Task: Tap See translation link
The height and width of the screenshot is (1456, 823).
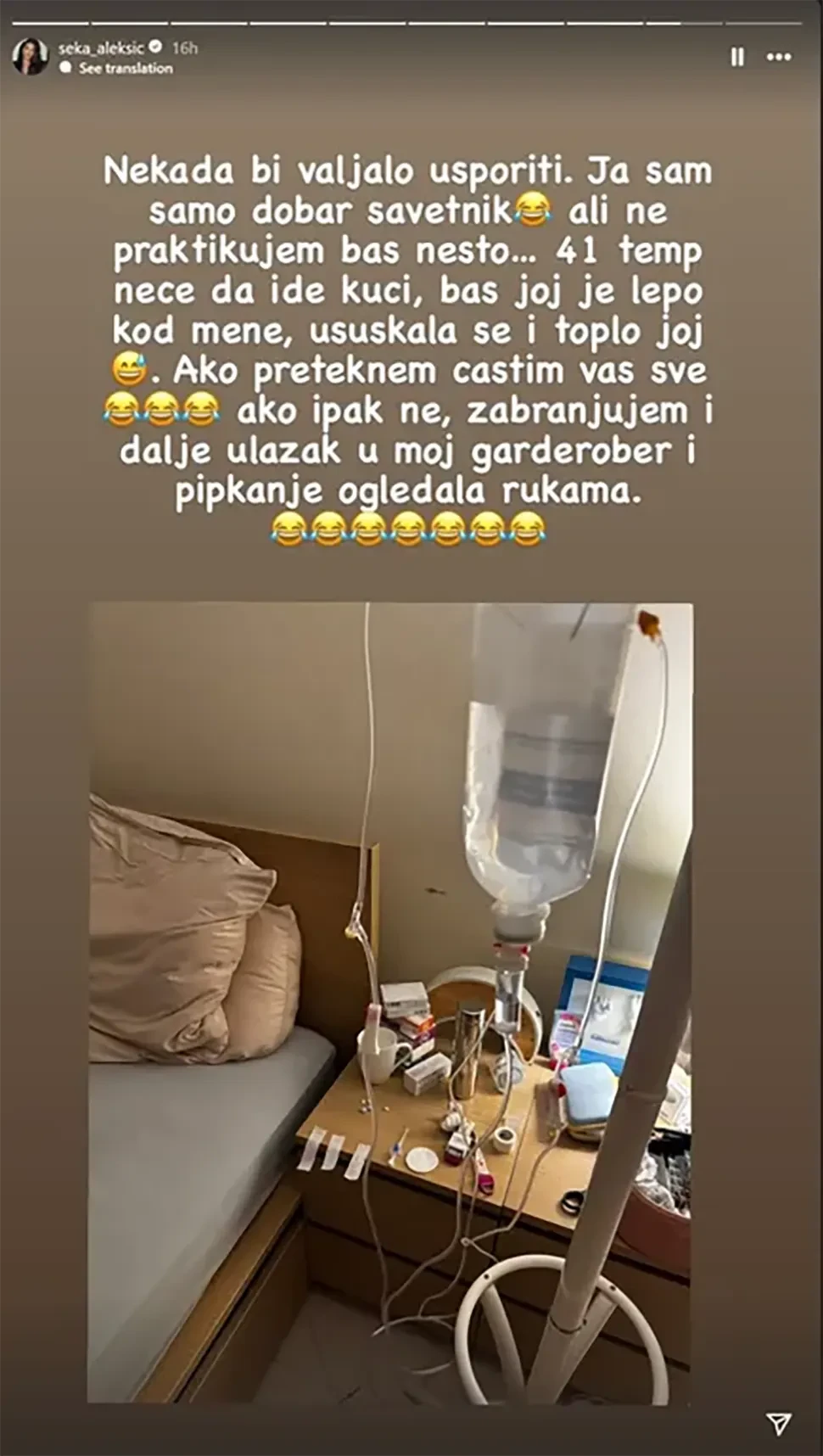Action: click(125, 69)
